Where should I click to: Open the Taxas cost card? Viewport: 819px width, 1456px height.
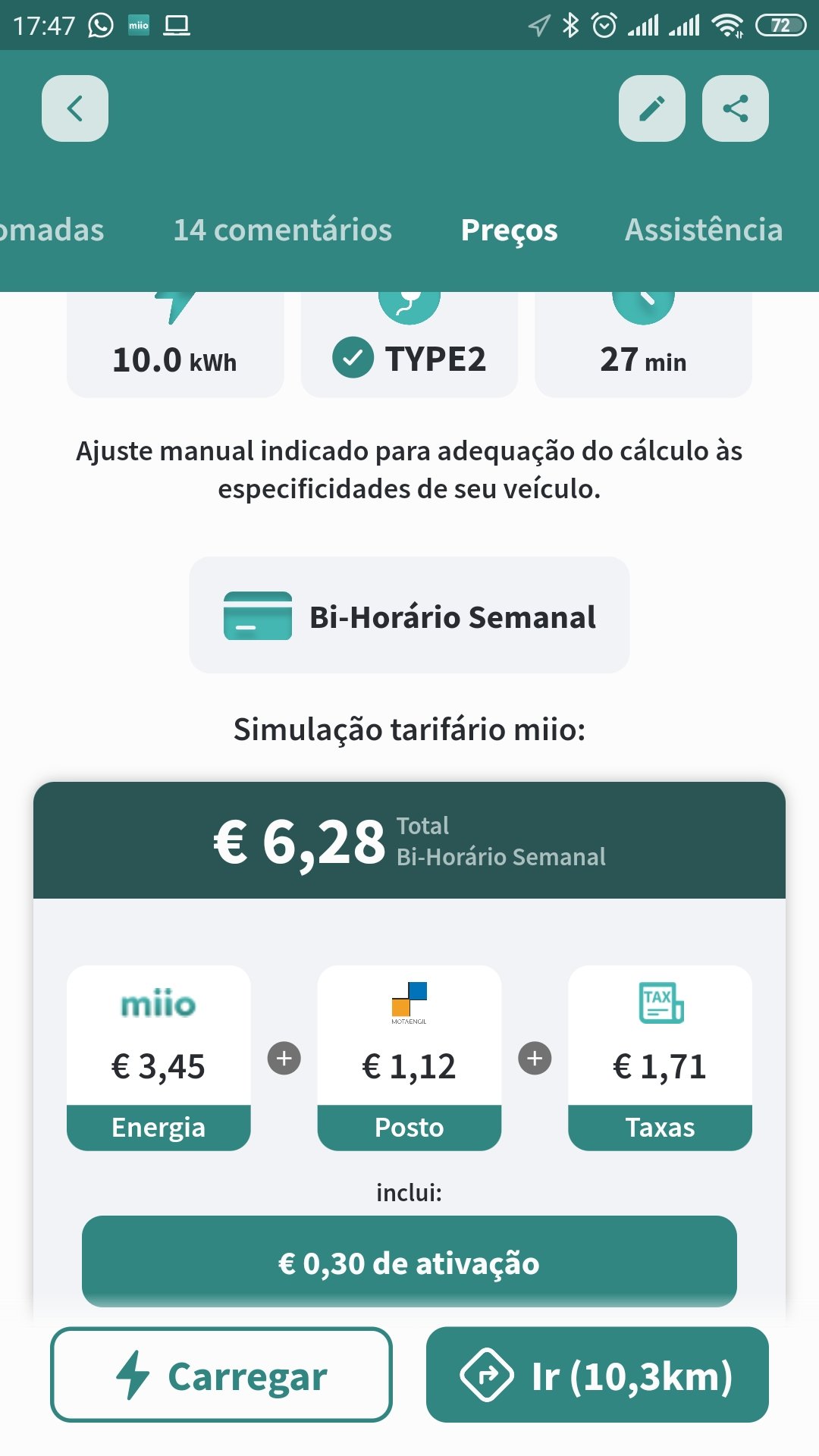pyautogui.click(x=660, y=1058)
